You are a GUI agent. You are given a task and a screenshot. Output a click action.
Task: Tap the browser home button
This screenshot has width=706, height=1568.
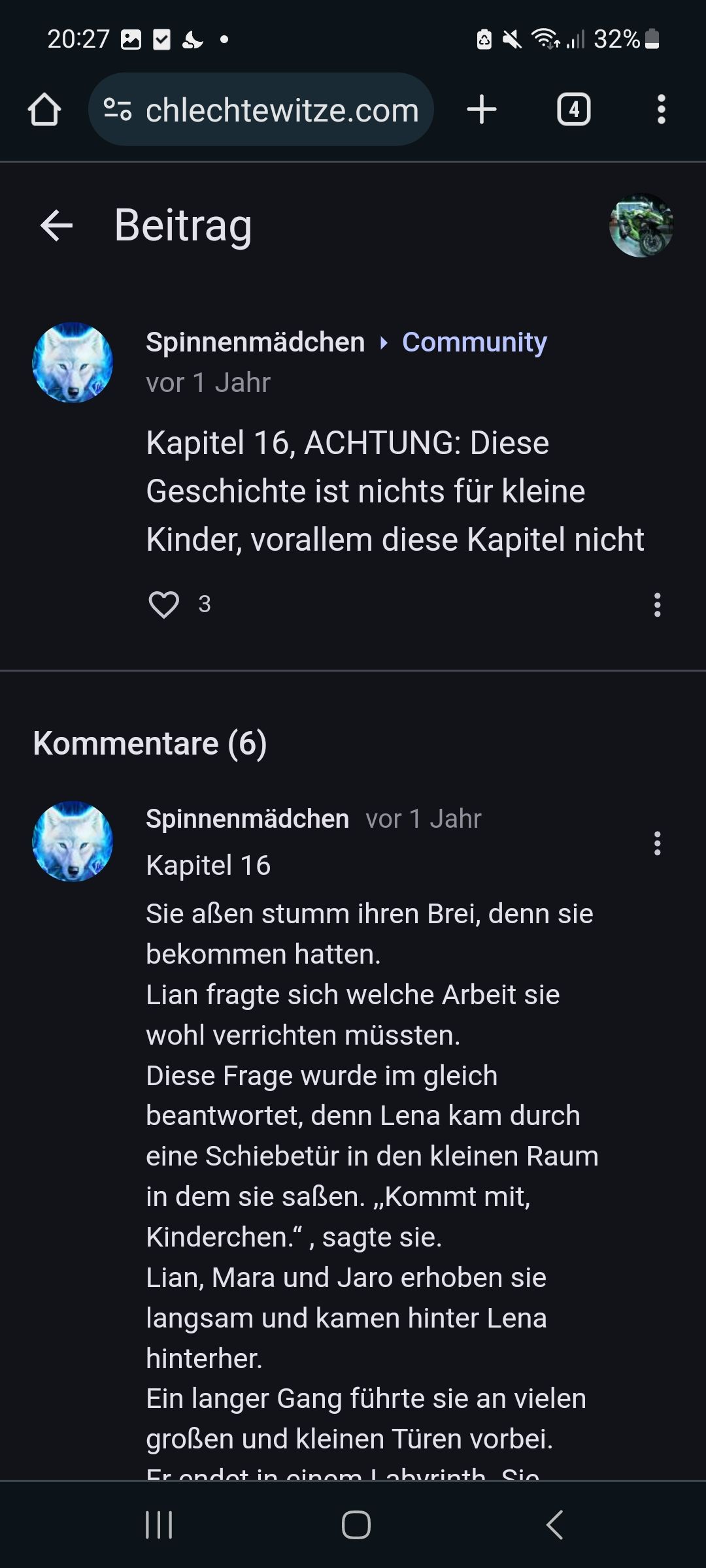44,109
